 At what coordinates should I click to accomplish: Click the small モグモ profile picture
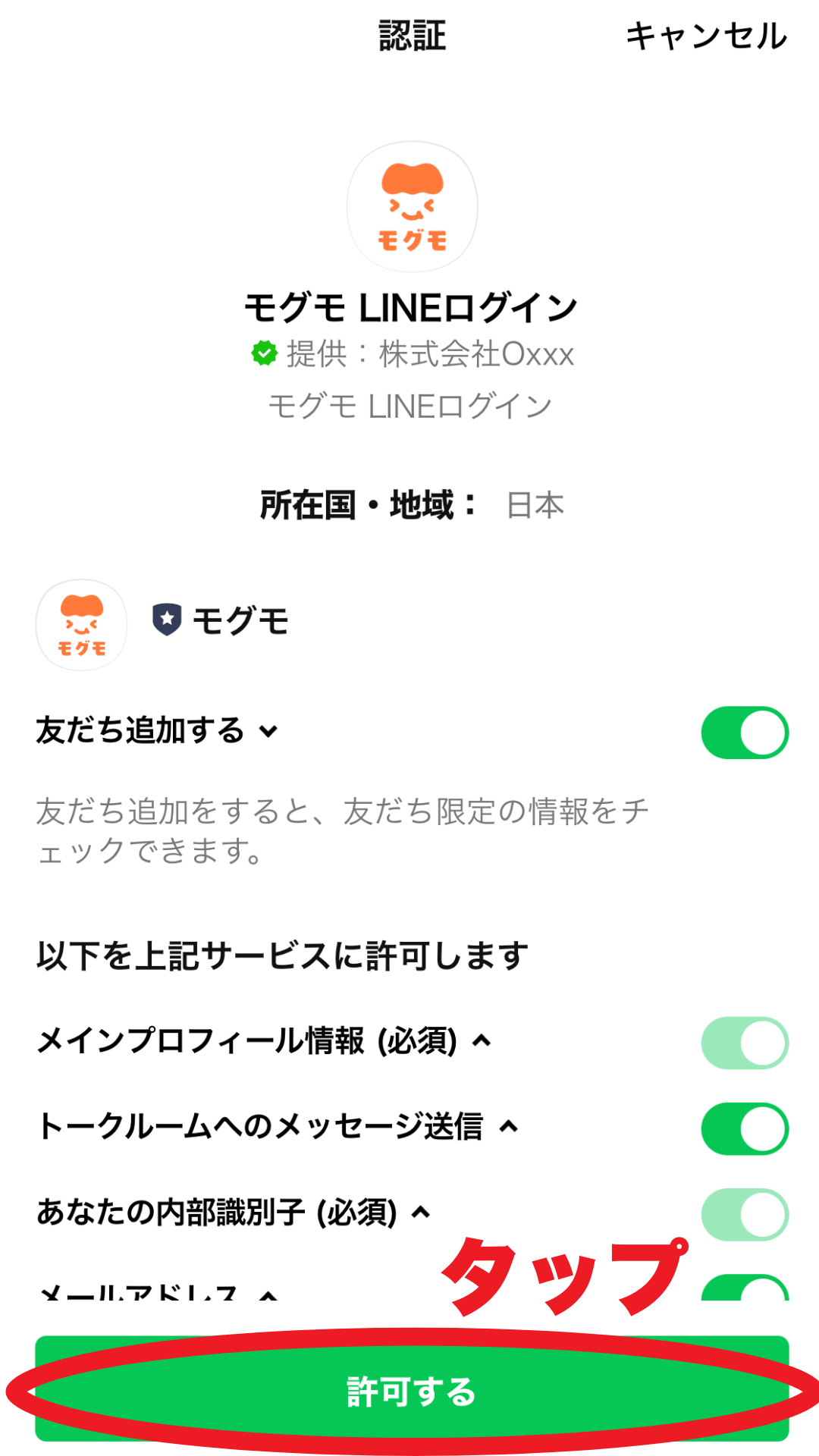[x=80, y=624]
